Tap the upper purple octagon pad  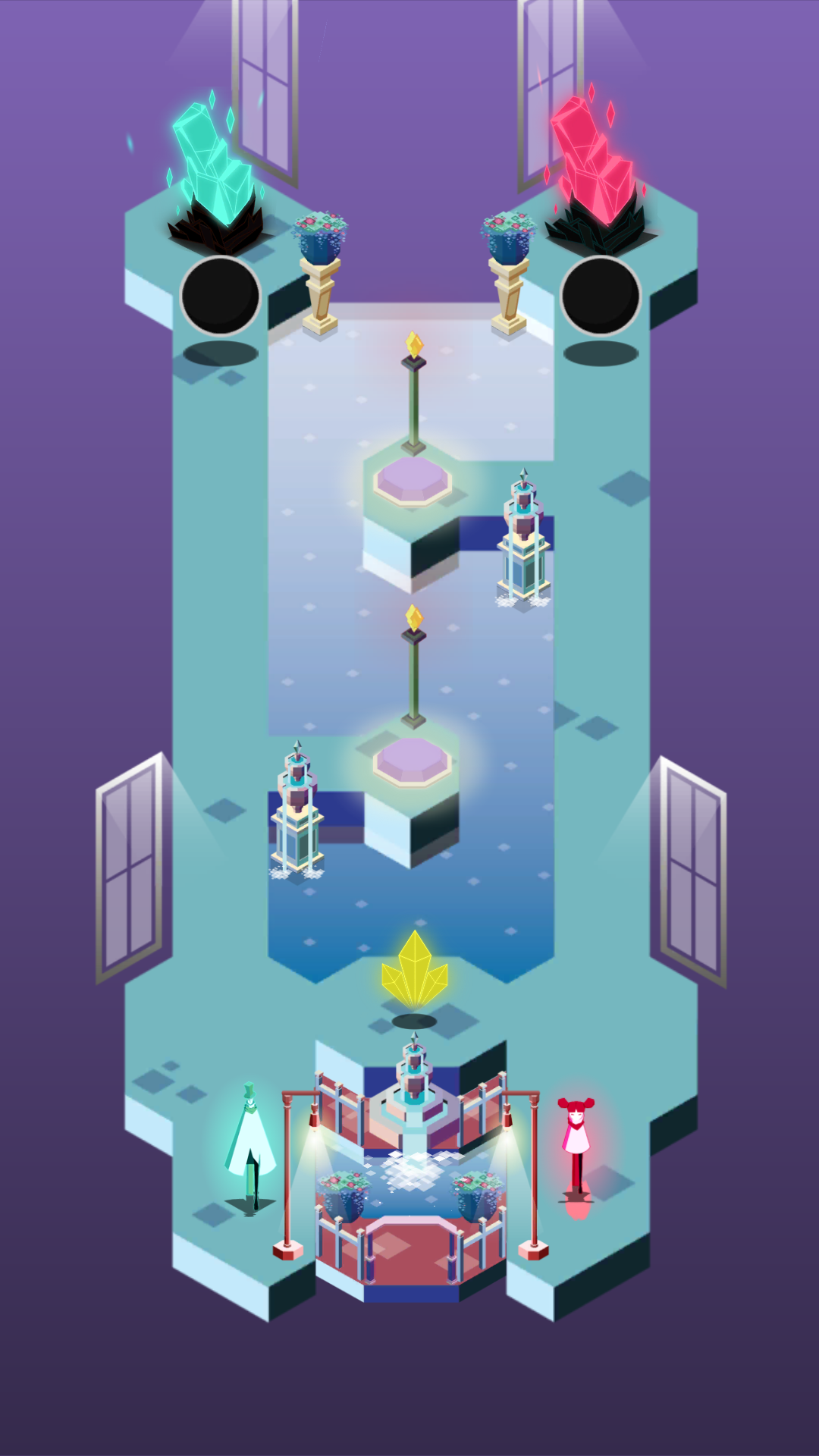(413, 480)
